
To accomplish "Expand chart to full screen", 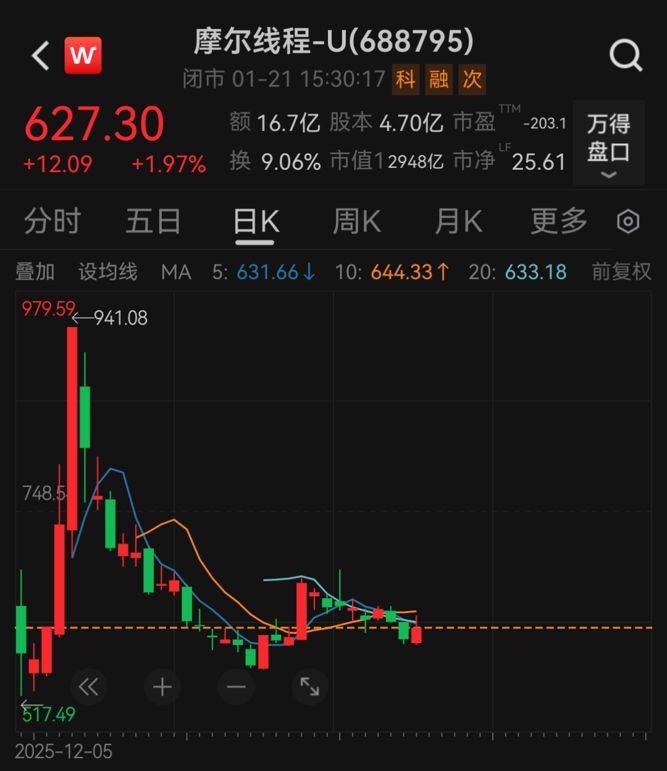I will pyautogui.click(x=310, y=686).
